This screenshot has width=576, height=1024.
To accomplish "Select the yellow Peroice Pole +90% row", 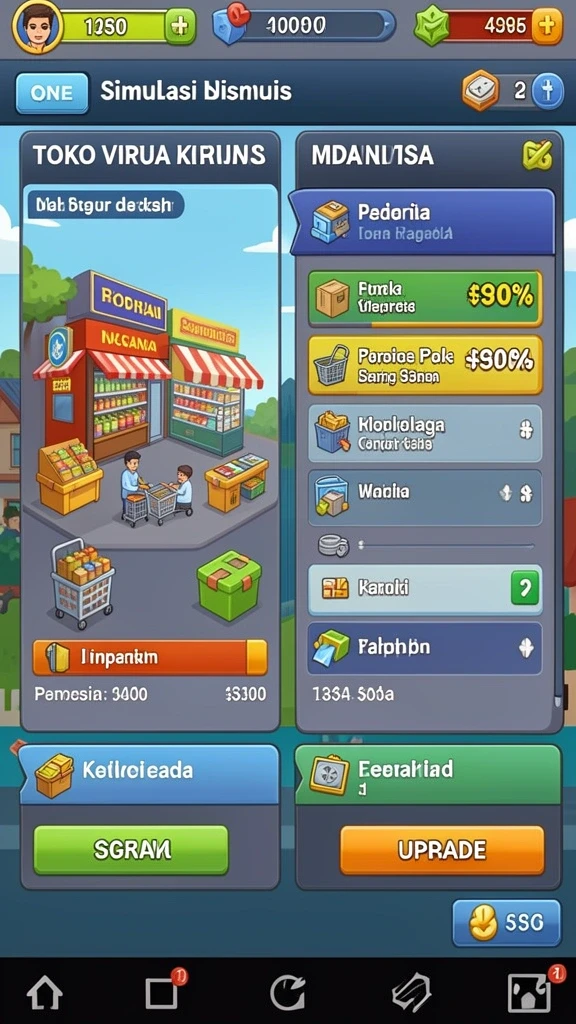I will click(424, 365).
